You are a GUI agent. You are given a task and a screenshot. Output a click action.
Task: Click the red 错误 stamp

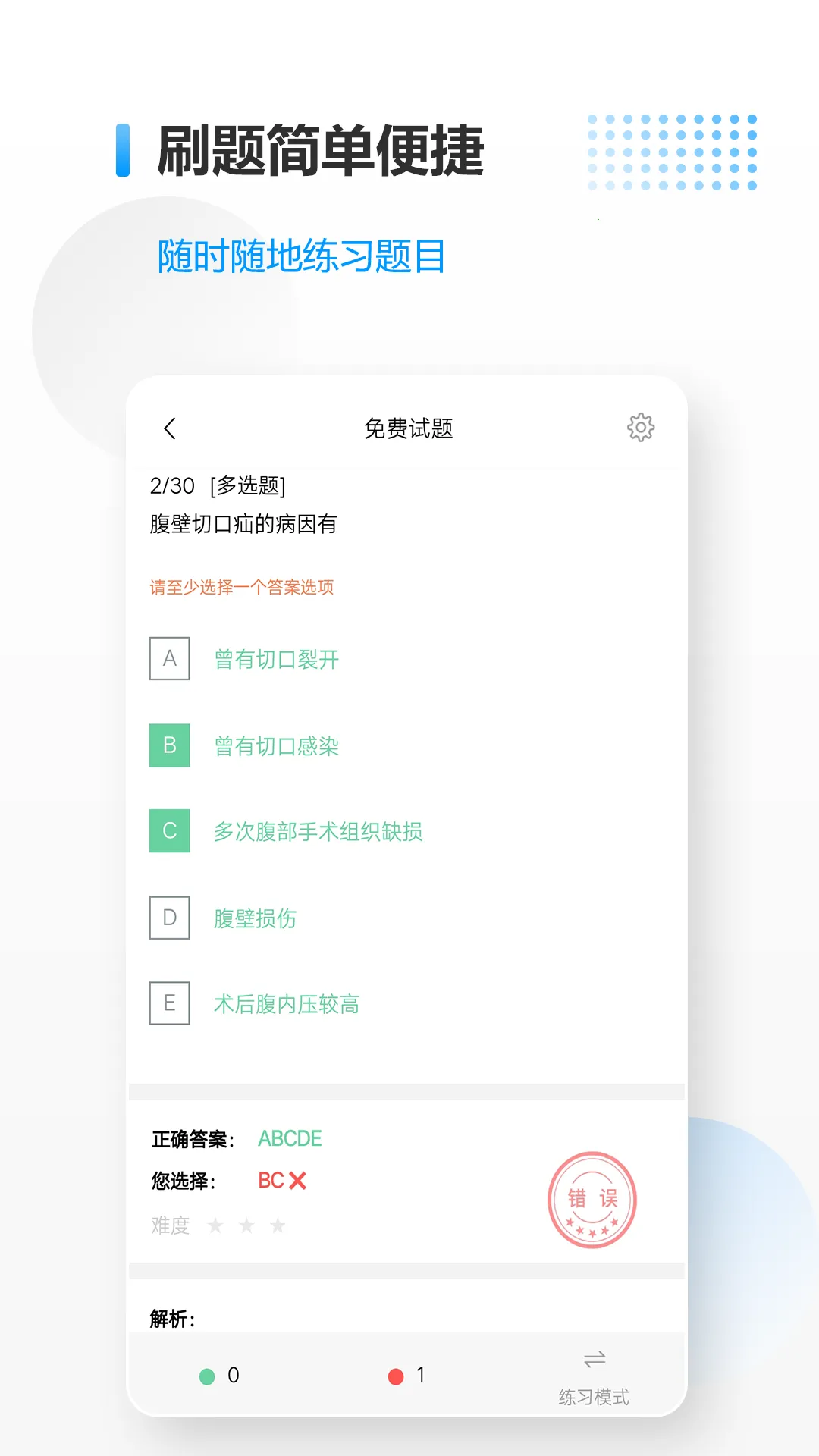pyautogui.click(x=592, y=1199)
